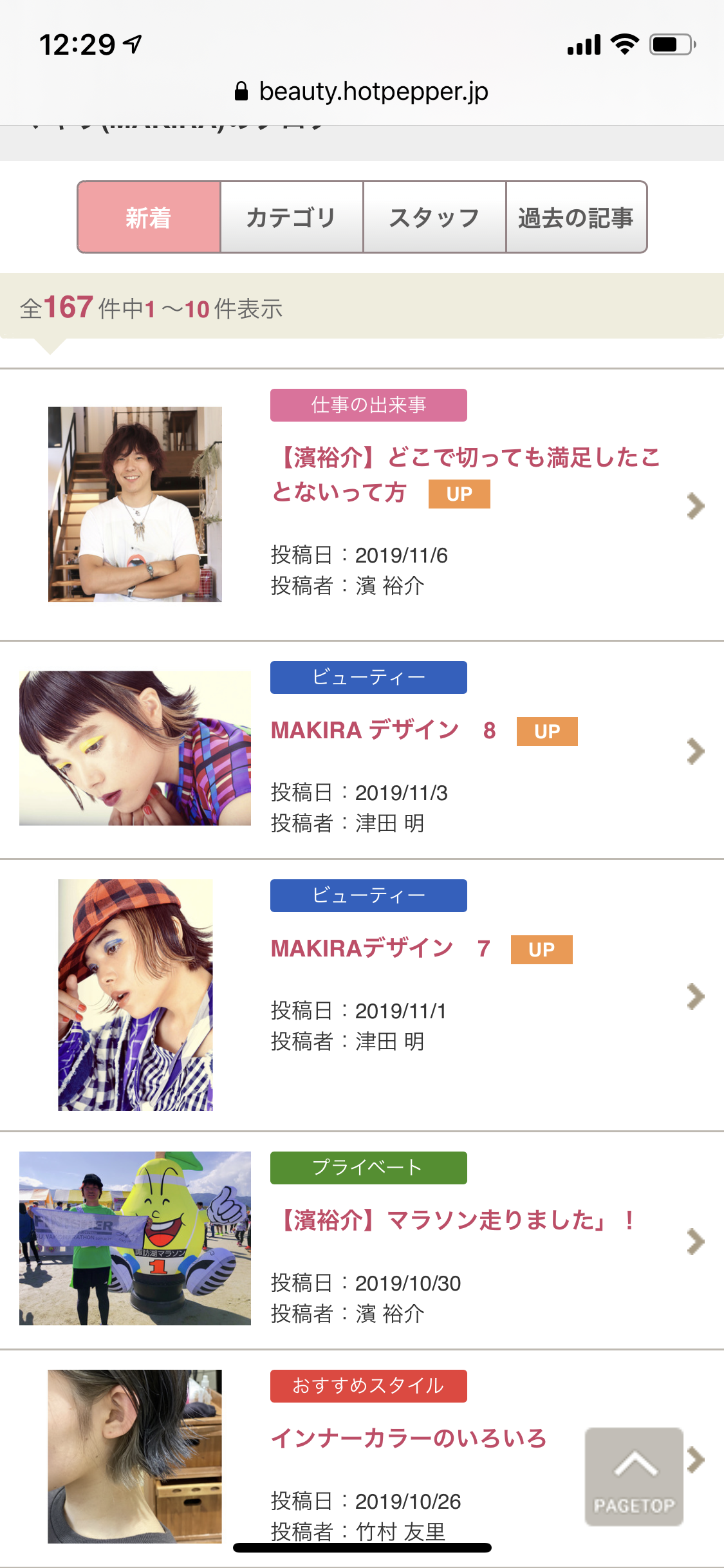
Task: Select the 新着 tab
Action: (149, 218)
